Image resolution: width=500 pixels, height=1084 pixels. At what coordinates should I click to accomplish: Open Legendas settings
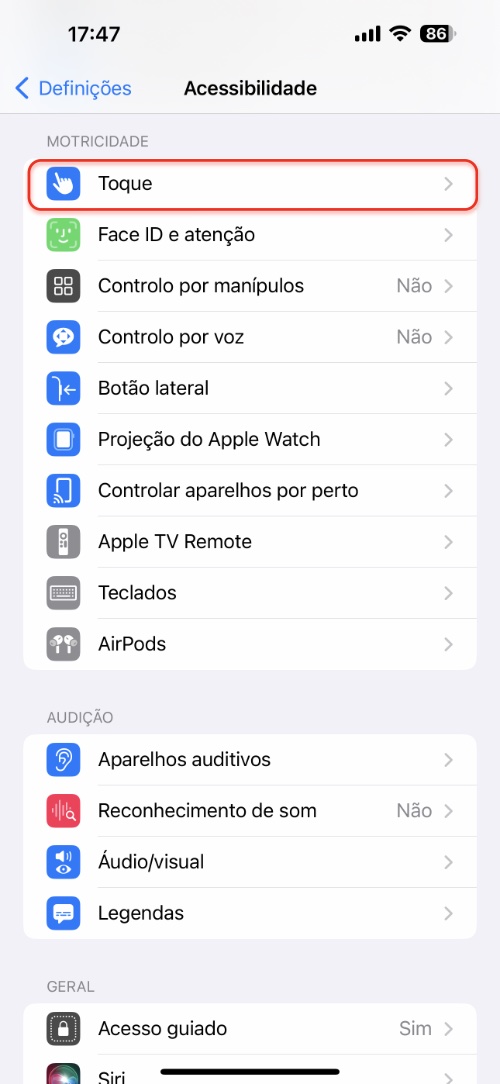pyautogui.click(x=250, y=913)
